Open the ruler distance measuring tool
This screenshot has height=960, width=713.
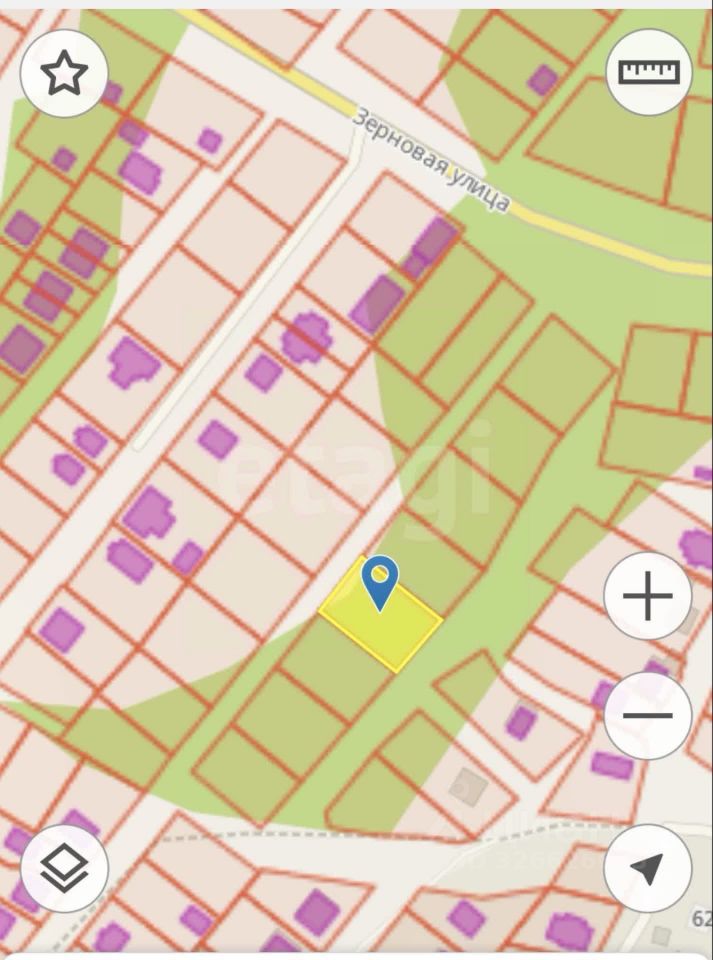[x=649, y=72]
